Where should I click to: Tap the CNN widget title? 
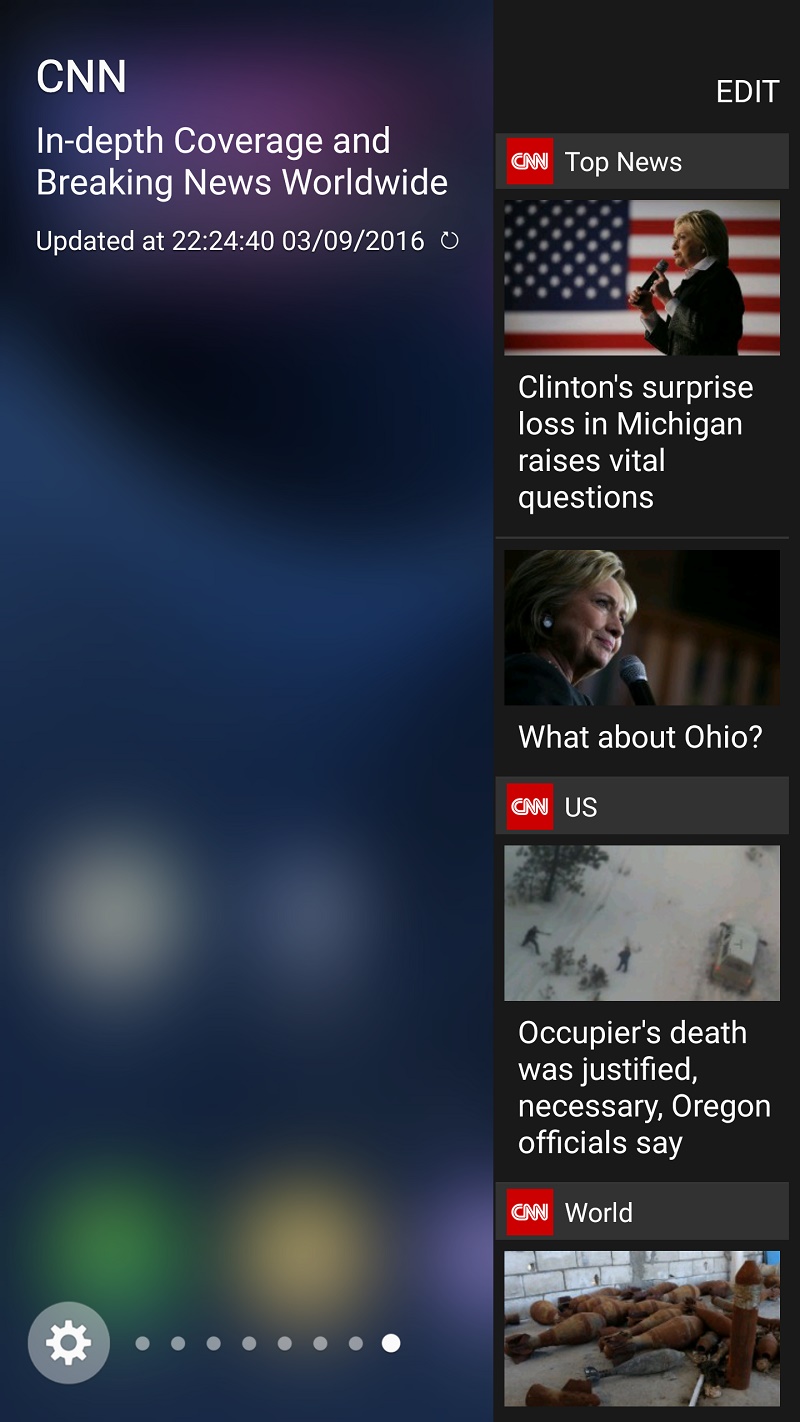pos(82,77)
